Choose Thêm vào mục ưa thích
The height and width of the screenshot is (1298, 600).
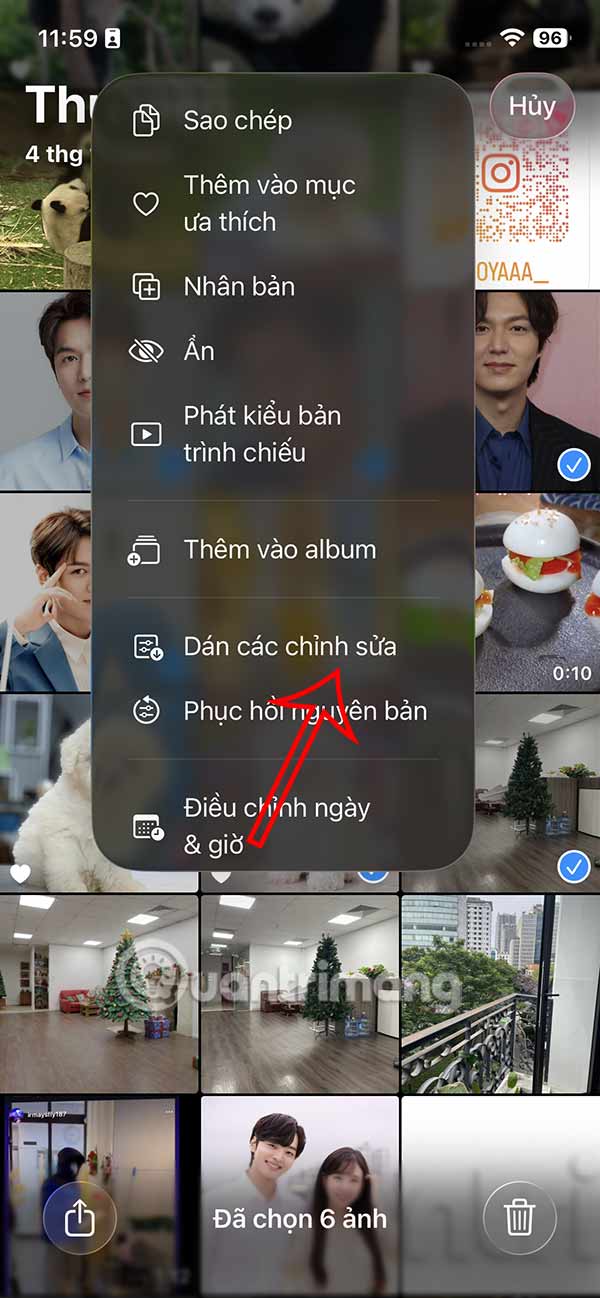(268, 203)
